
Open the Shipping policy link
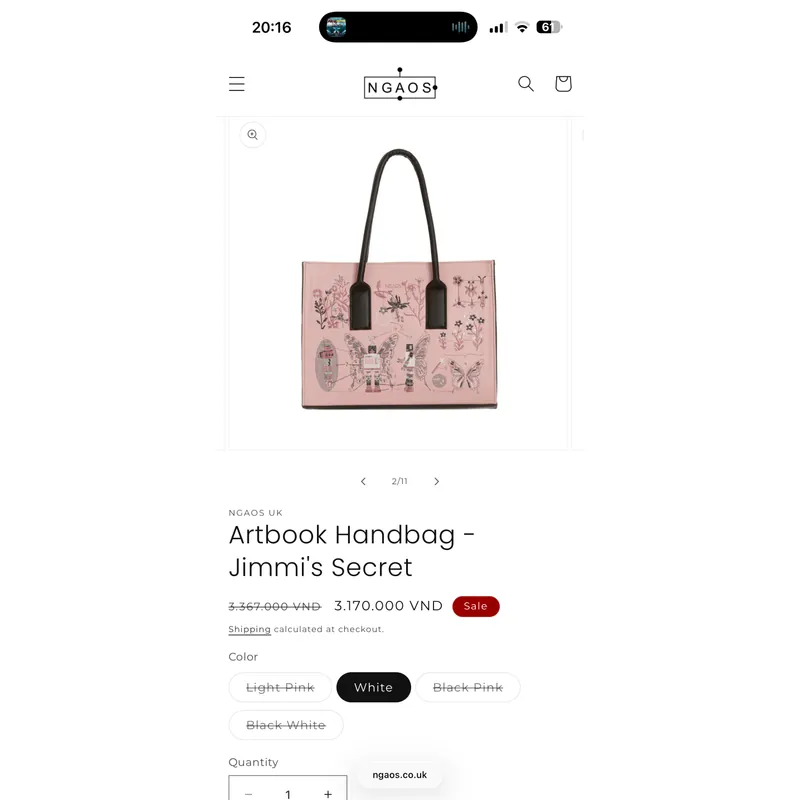249,629
